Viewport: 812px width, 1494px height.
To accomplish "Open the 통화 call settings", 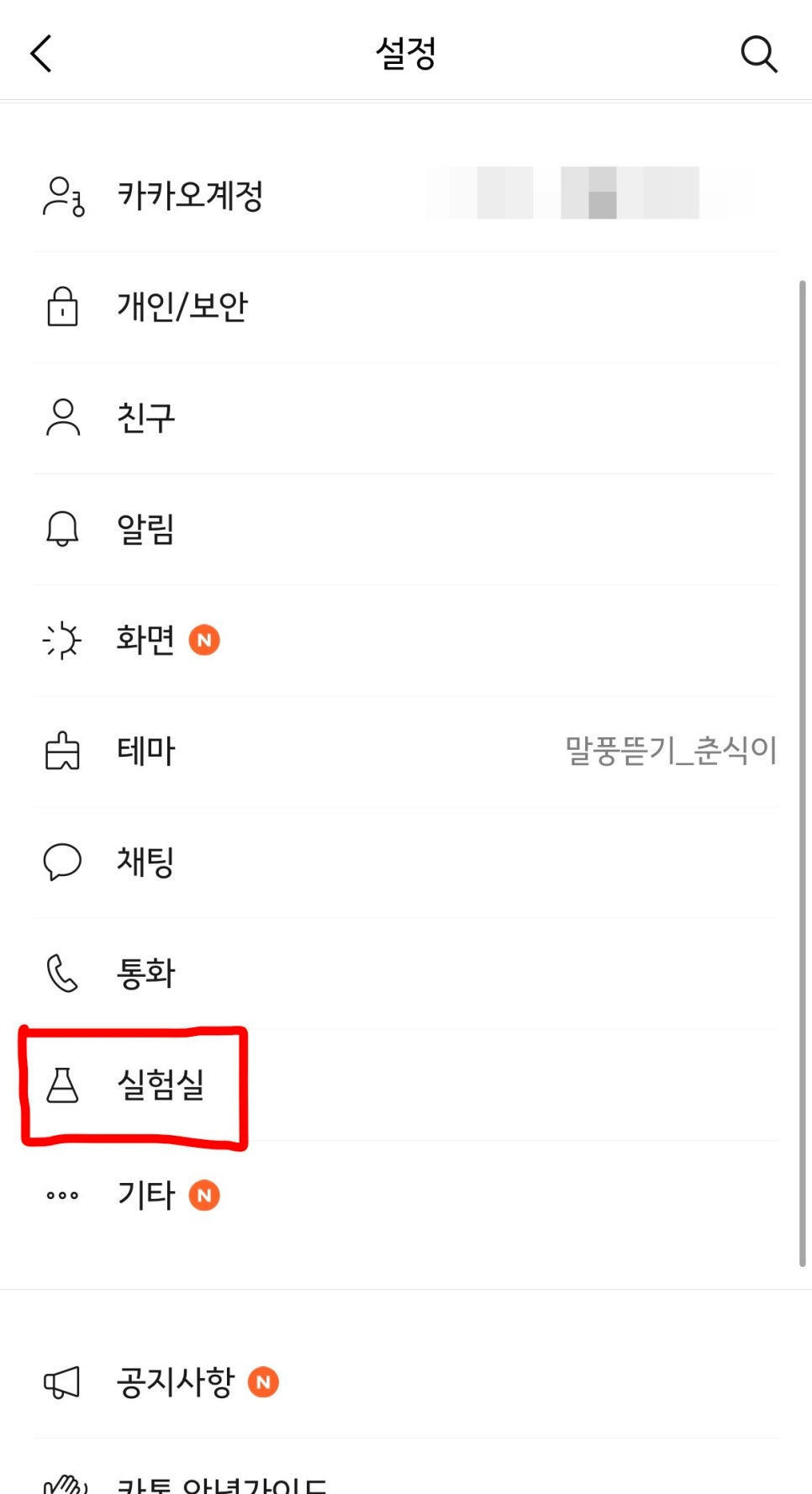I will 406,973.
